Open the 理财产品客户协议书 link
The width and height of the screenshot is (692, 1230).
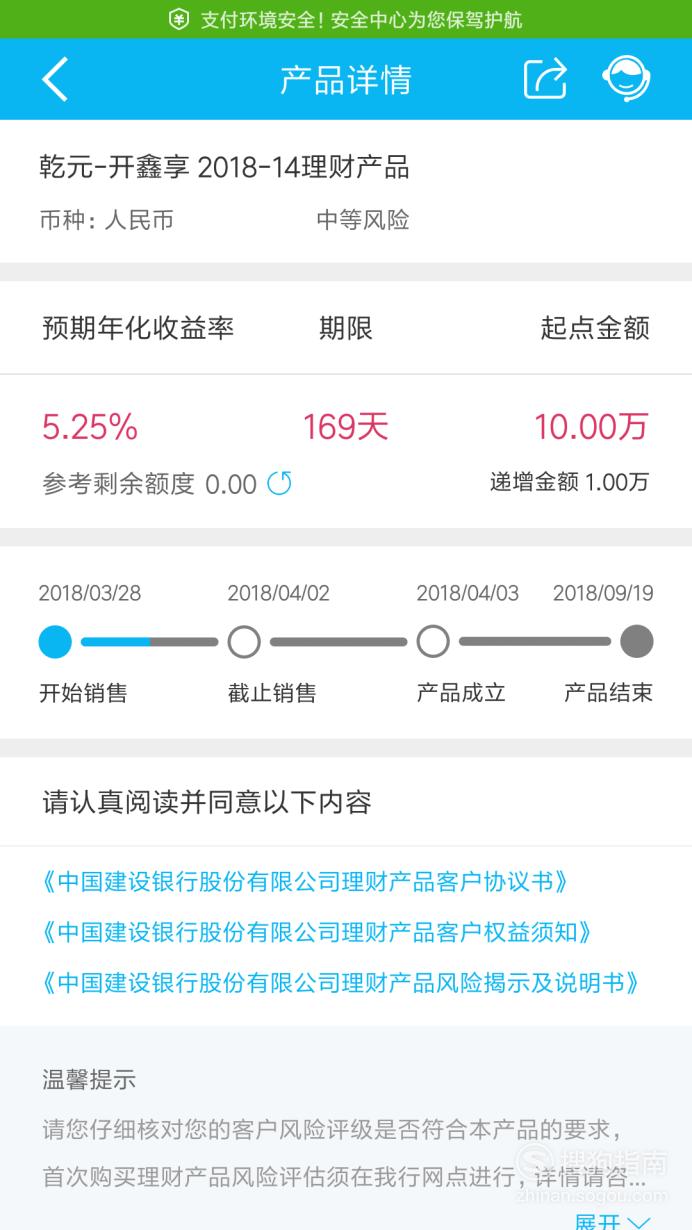point(306,882)
